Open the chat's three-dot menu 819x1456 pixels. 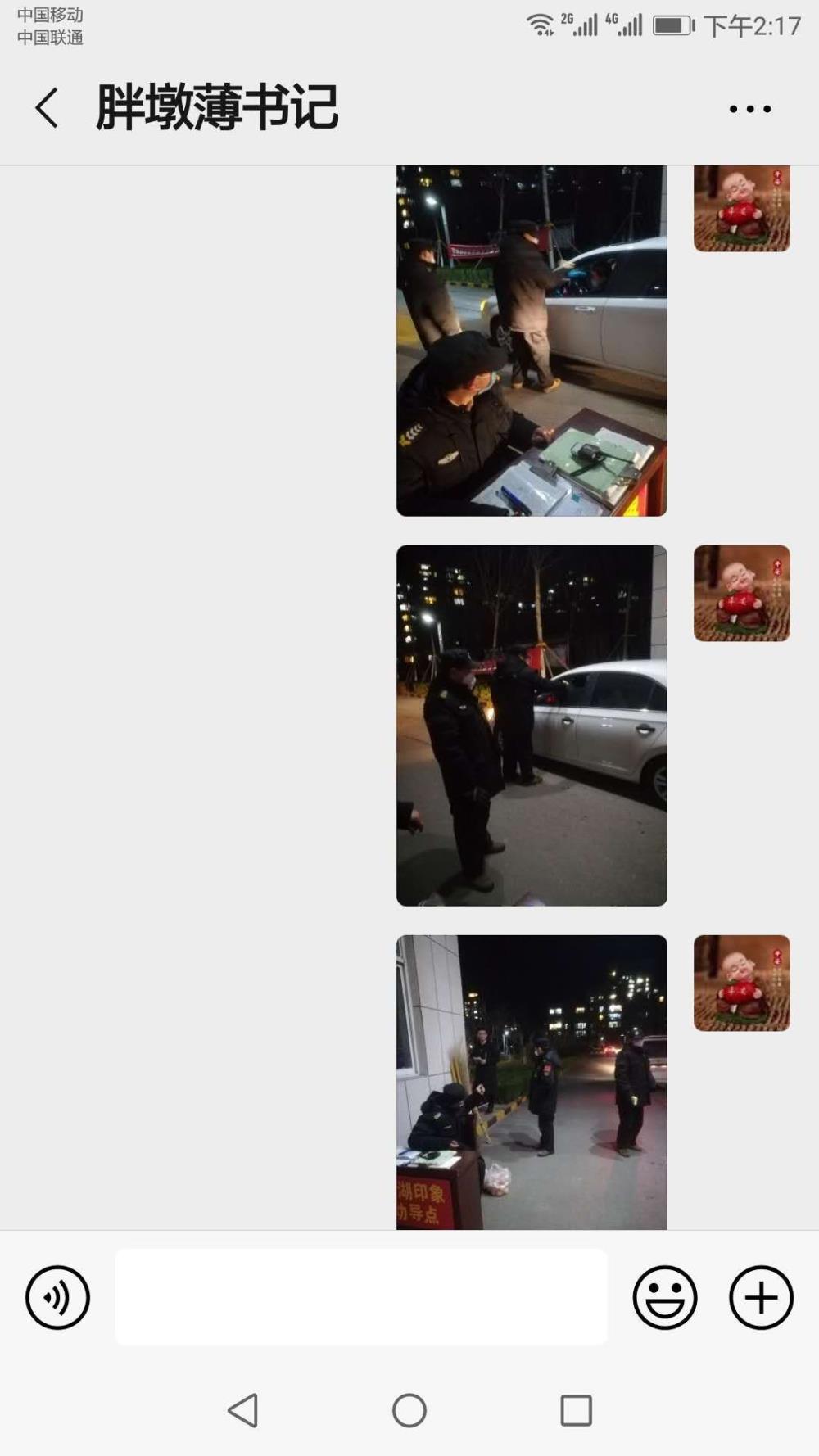coord(750,109)
